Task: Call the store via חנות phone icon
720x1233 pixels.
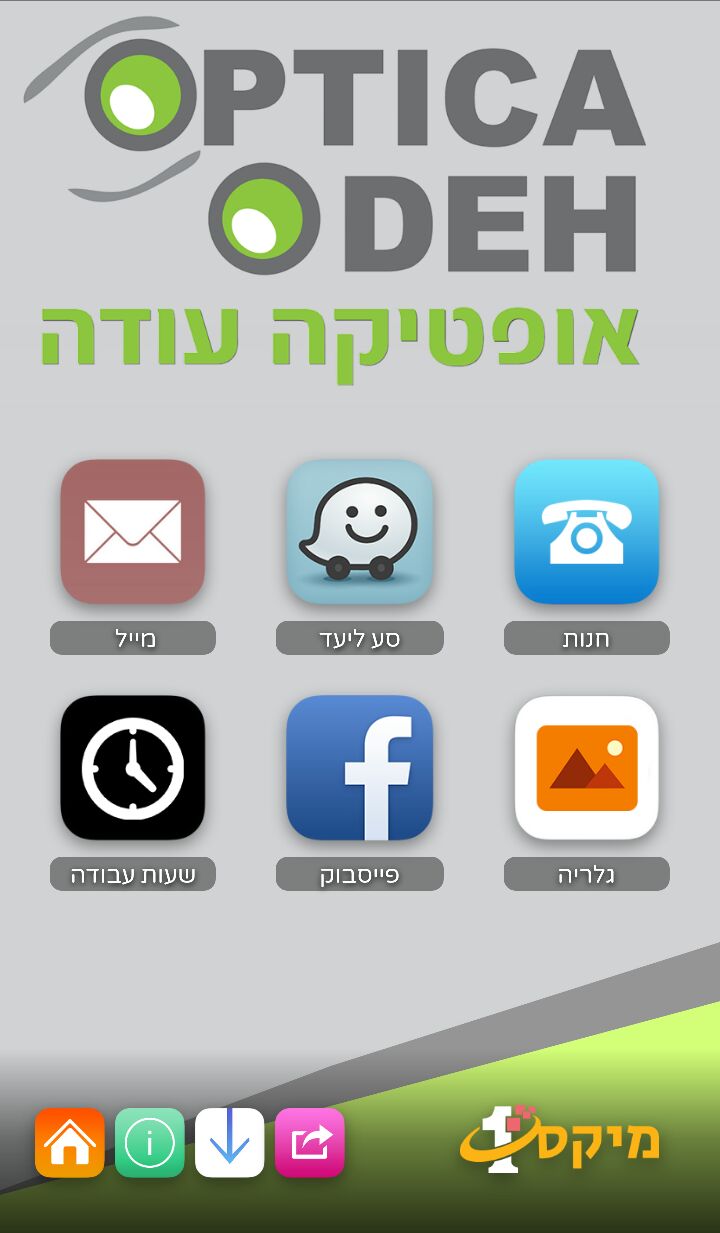Action: 587,532
